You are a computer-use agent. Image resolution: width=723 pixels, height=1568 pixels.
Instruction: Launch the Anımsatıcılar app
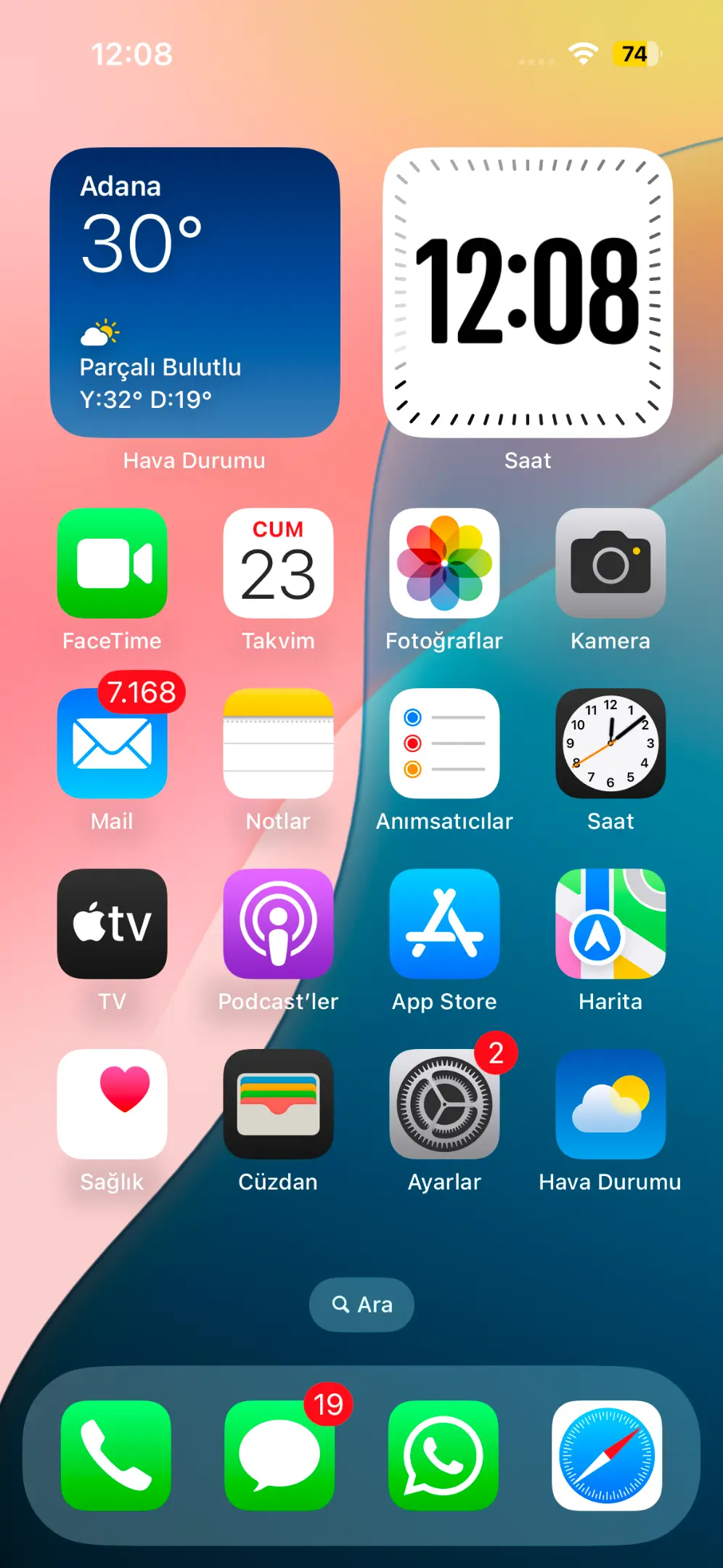pos(444,743)
